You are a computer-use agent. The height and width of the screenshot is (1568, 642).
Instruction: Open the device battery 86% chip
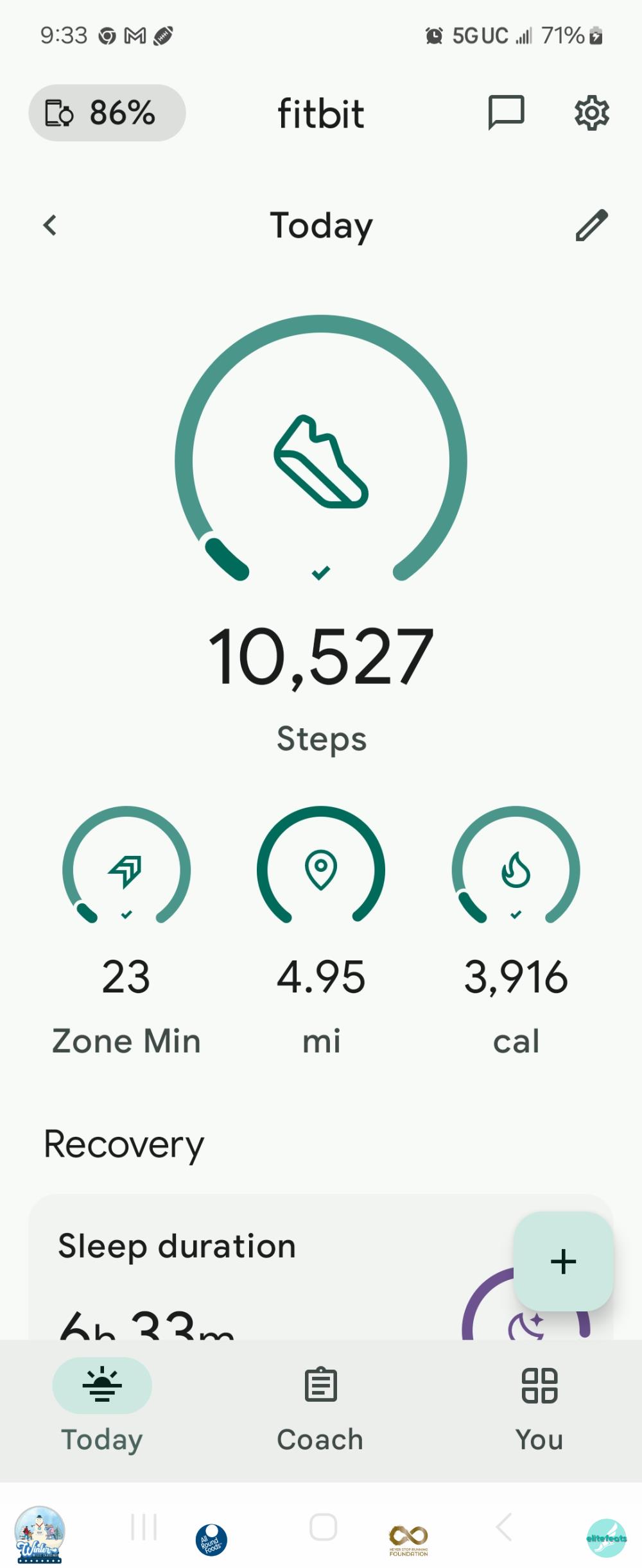tap(107, 113)
